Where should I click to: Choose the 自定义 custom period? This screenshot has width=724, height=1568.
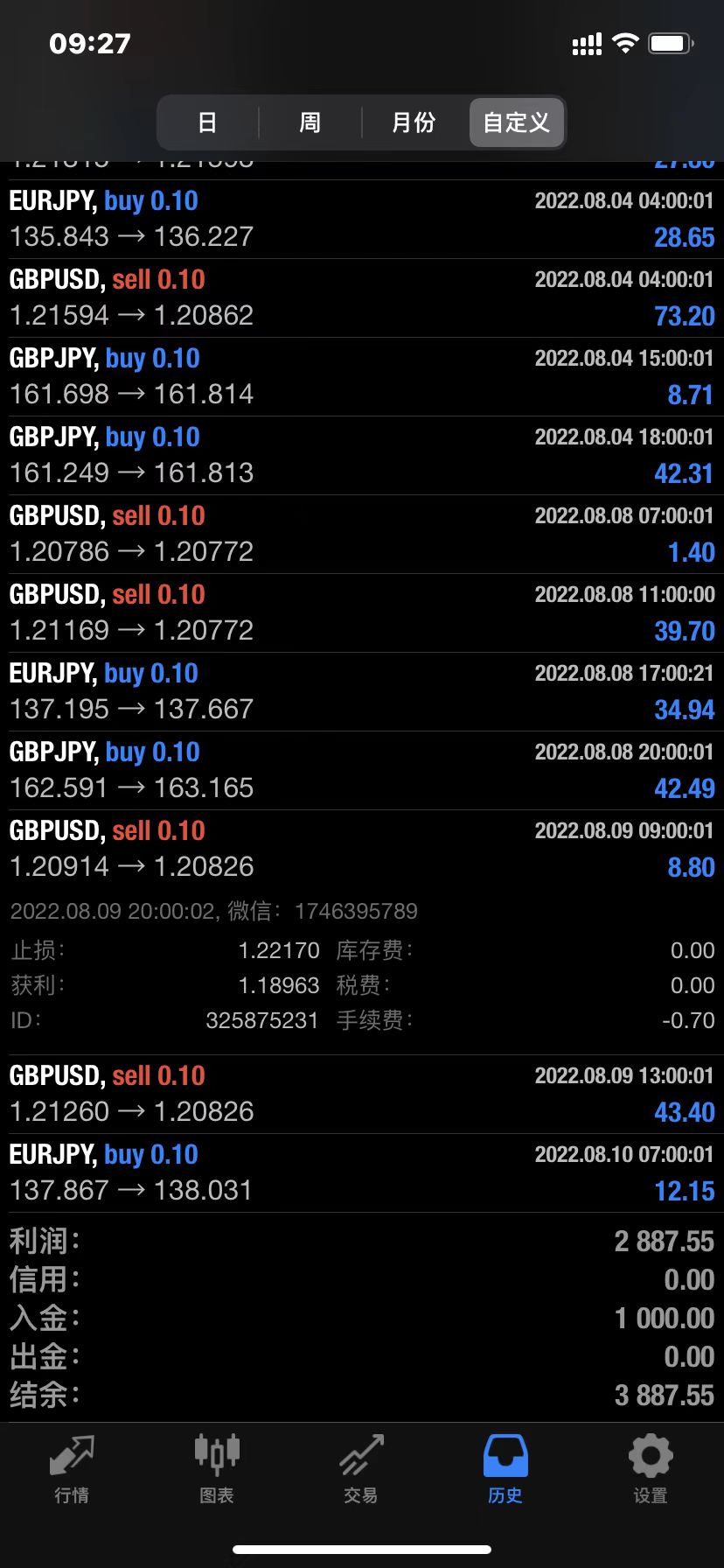517,122
